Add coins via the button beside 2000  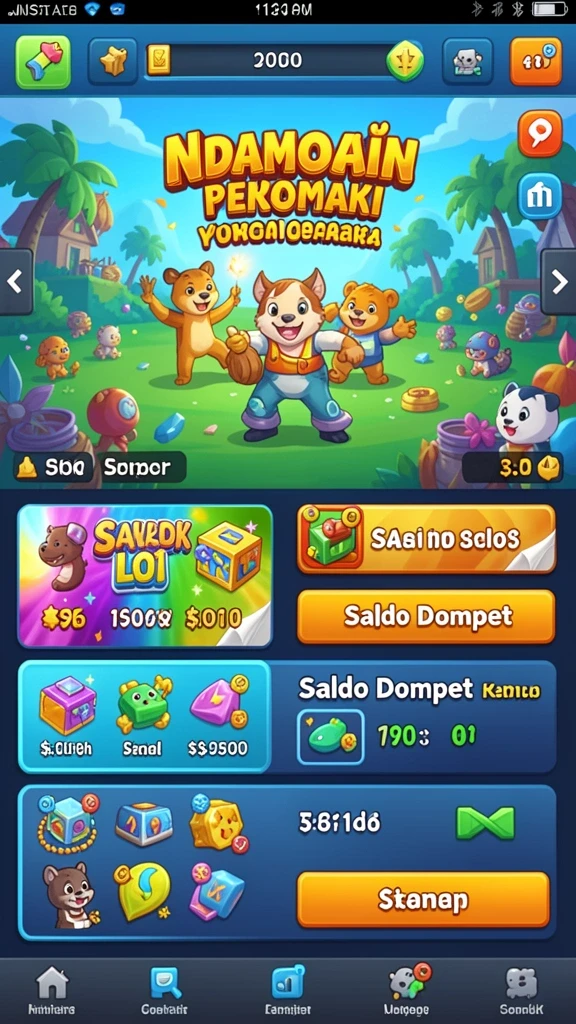point(405,61)
